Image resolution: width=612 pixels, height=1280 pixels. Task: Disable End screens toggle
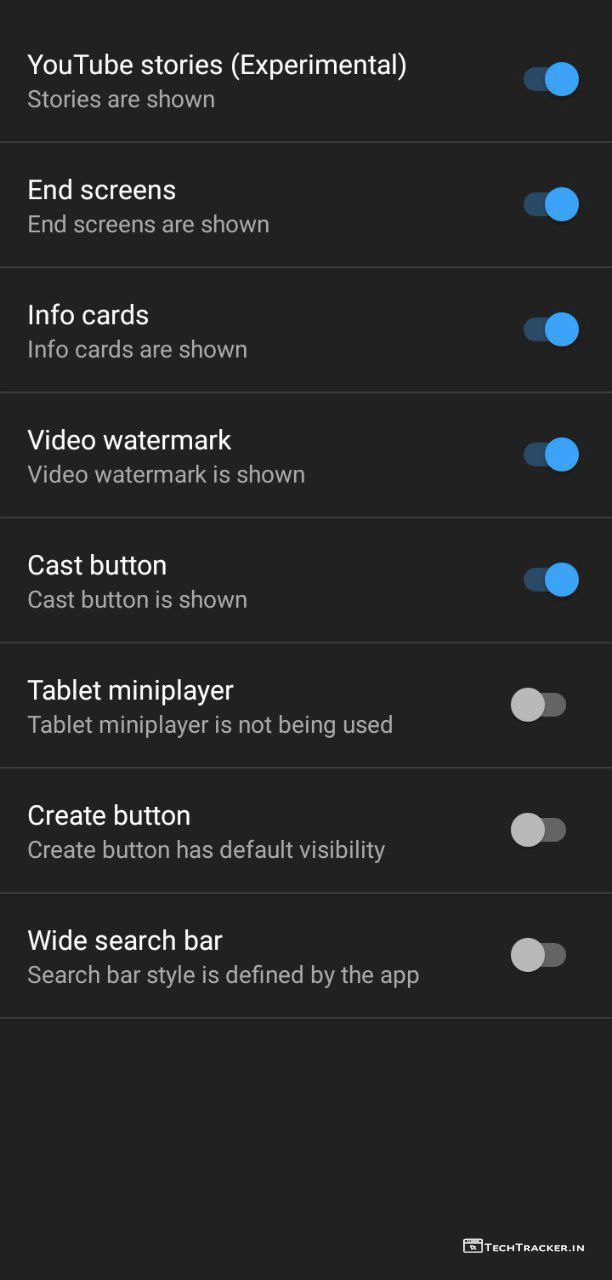coord(551,205)
